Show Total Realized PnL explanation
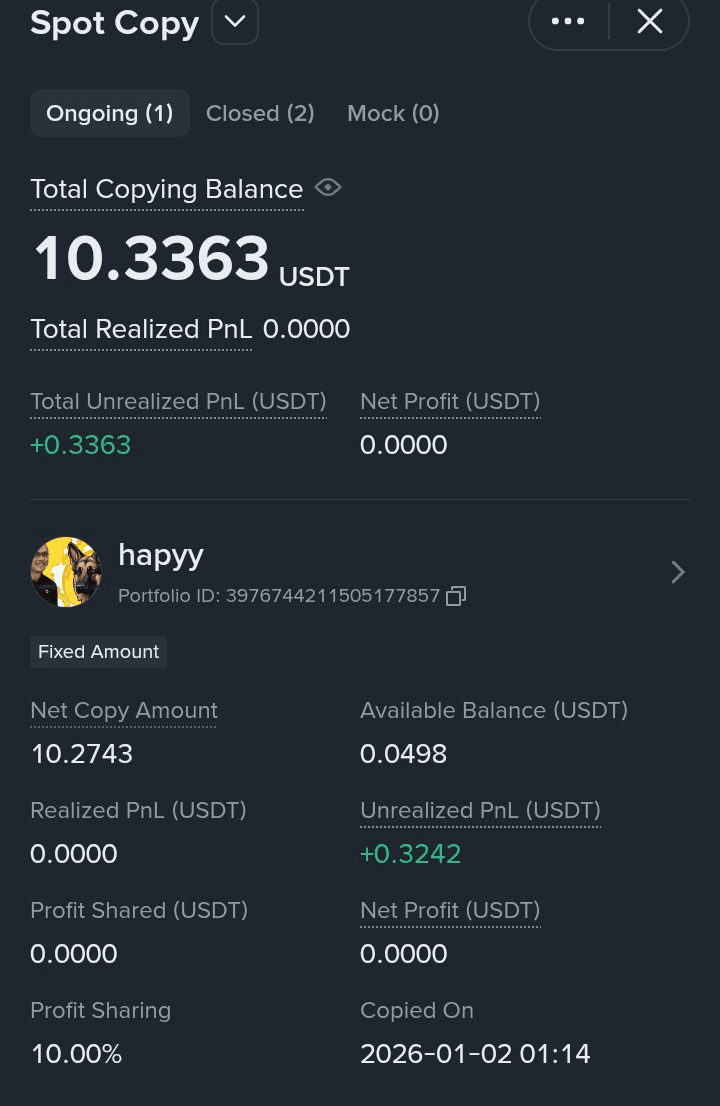720x1106 pixels. point(141,329)
